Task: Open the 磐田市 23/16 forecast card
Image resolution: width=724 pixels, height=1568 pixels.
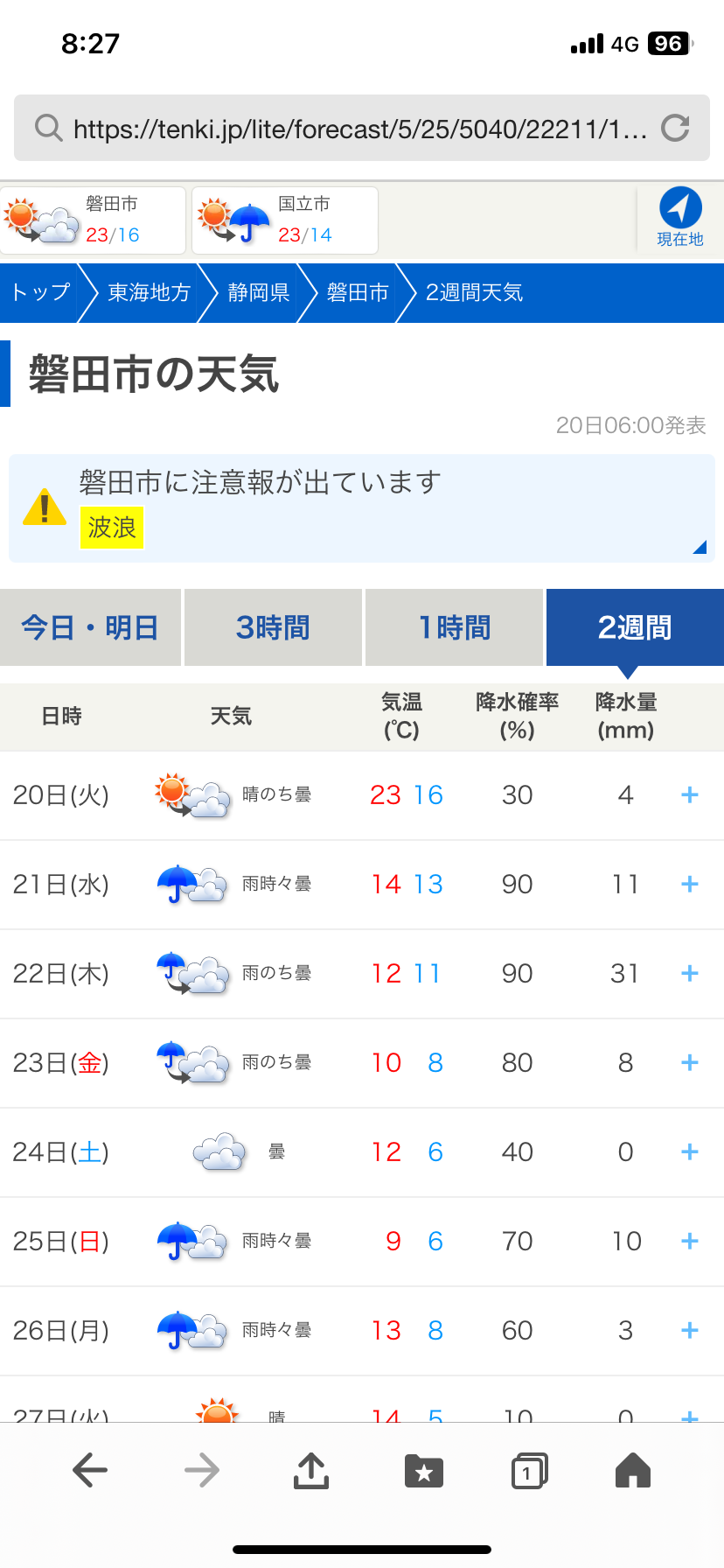Action: click(94, 220)
